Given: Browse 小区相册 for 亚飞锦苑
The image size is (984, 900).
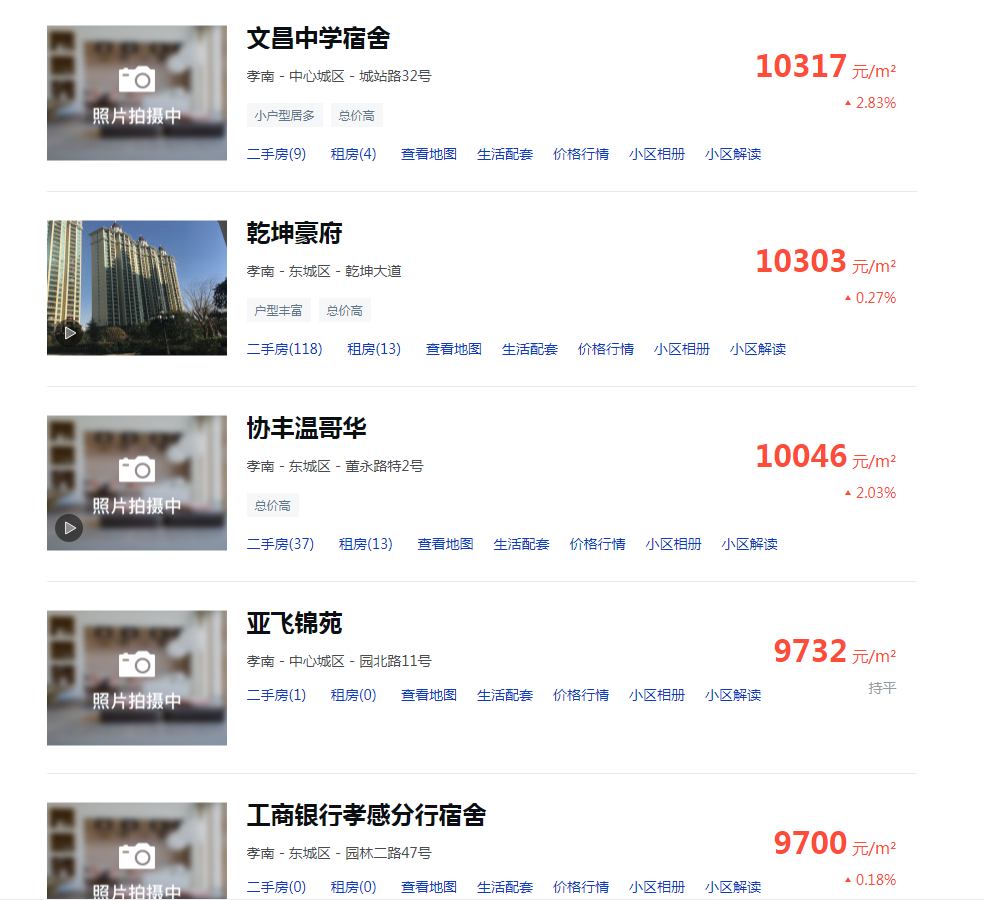Looking at the screenshot, I should [x=657, y=695].
